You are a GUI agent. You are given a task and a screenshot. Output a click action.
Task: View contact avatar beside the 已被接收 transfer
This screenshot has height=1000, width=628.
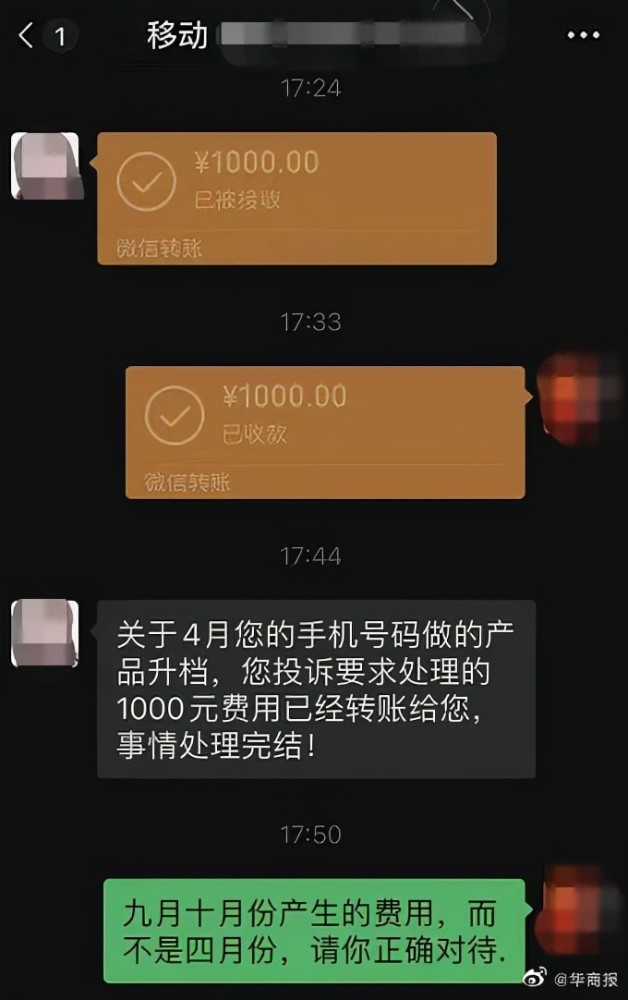pos(44,165)
